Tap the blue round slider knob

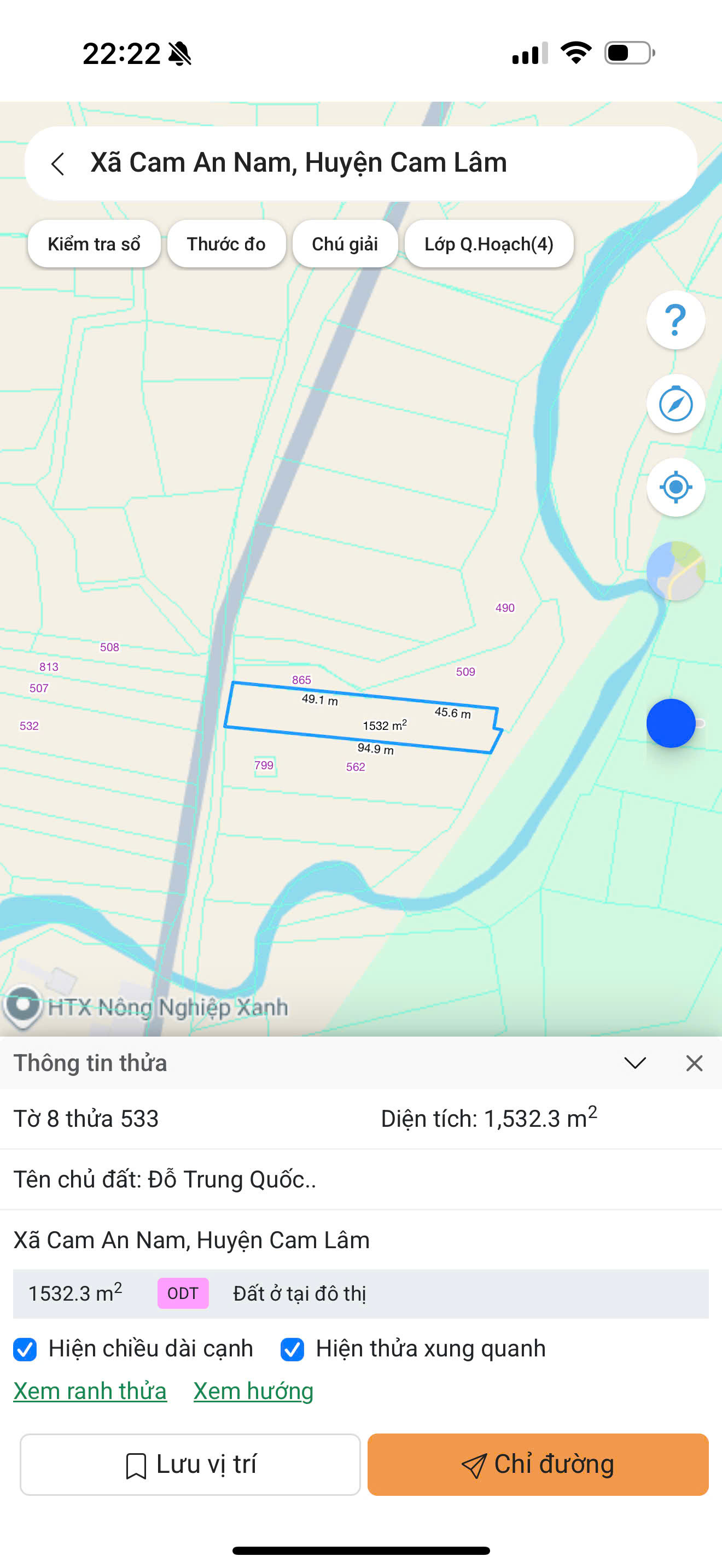(x=671, y=723)
